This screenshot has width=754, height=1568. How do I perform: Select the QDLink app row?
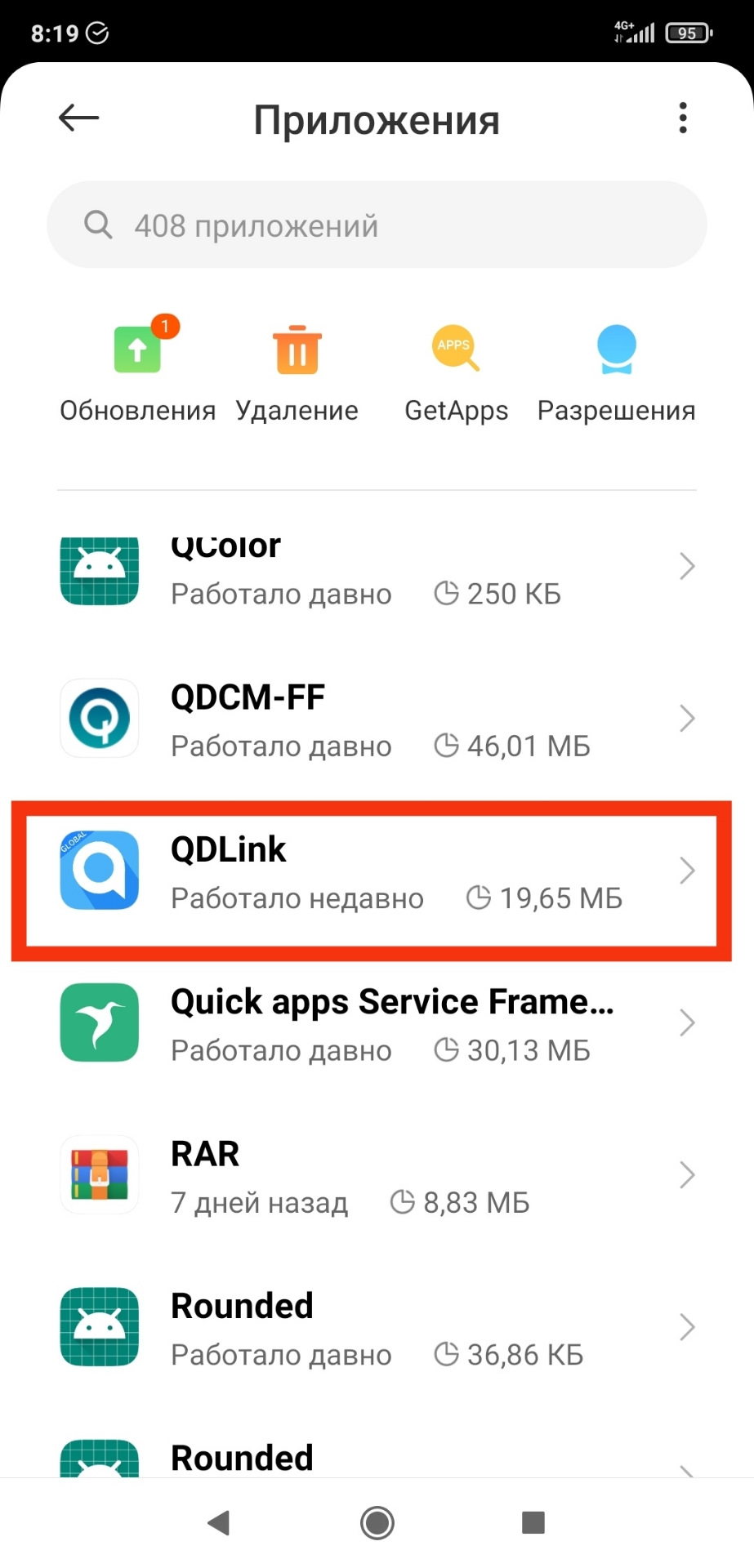point(377,871)
